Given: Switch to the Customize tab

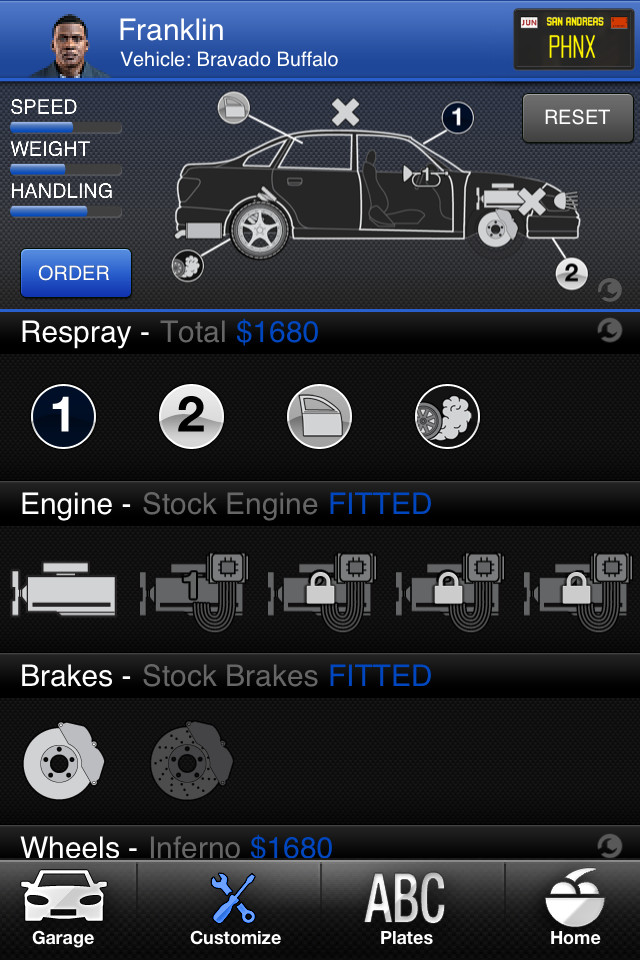Looking at the screenshot, I should (235, 909).
